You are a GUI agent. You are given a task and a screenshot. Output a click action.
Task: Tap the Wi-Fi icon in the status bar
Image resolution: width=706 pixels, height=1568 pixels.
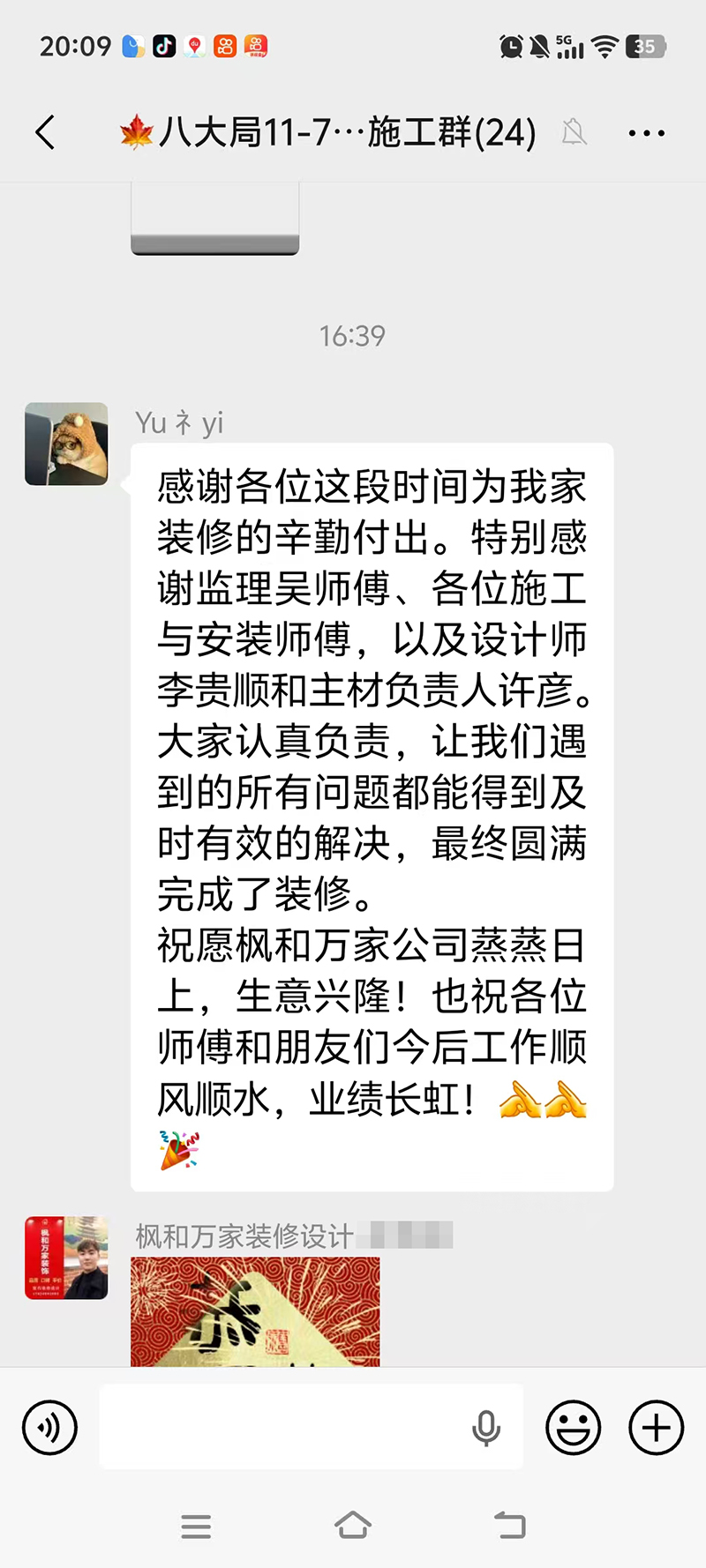coord(605,45)
